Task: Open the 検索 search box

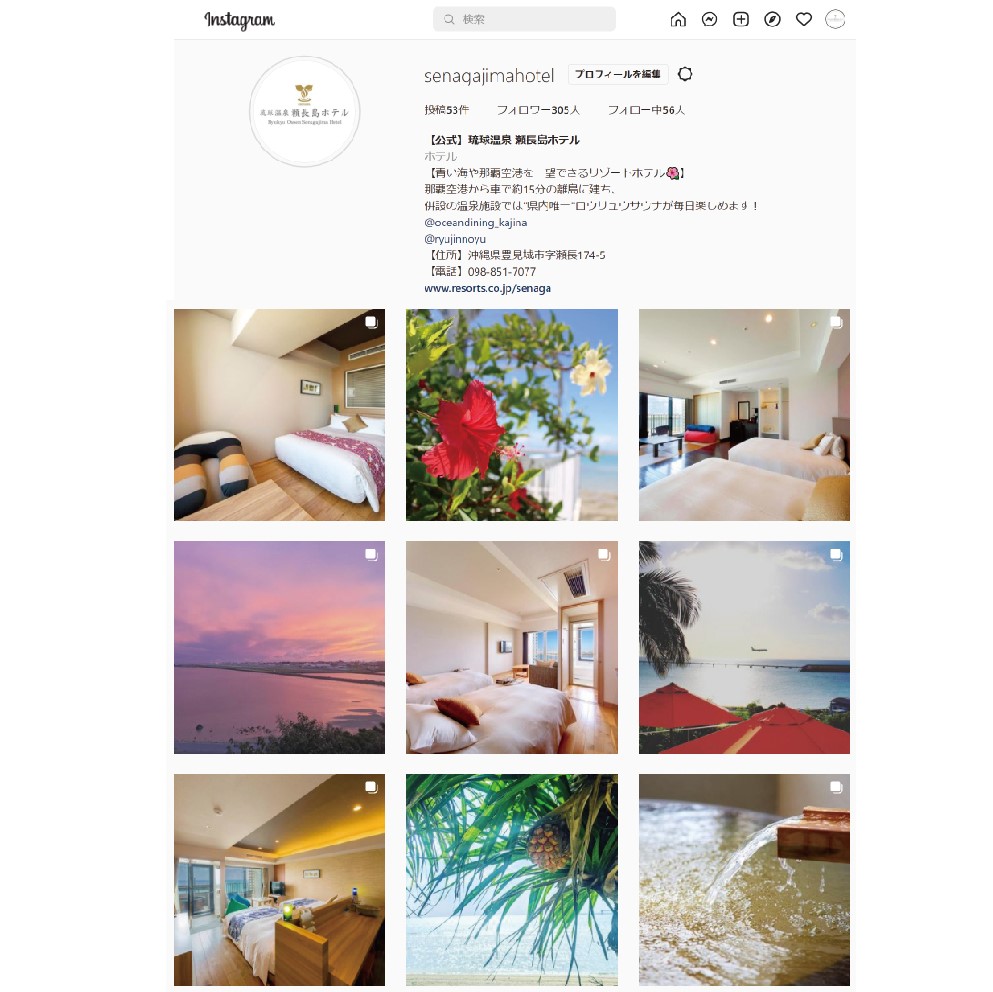Action: [524, 19]
